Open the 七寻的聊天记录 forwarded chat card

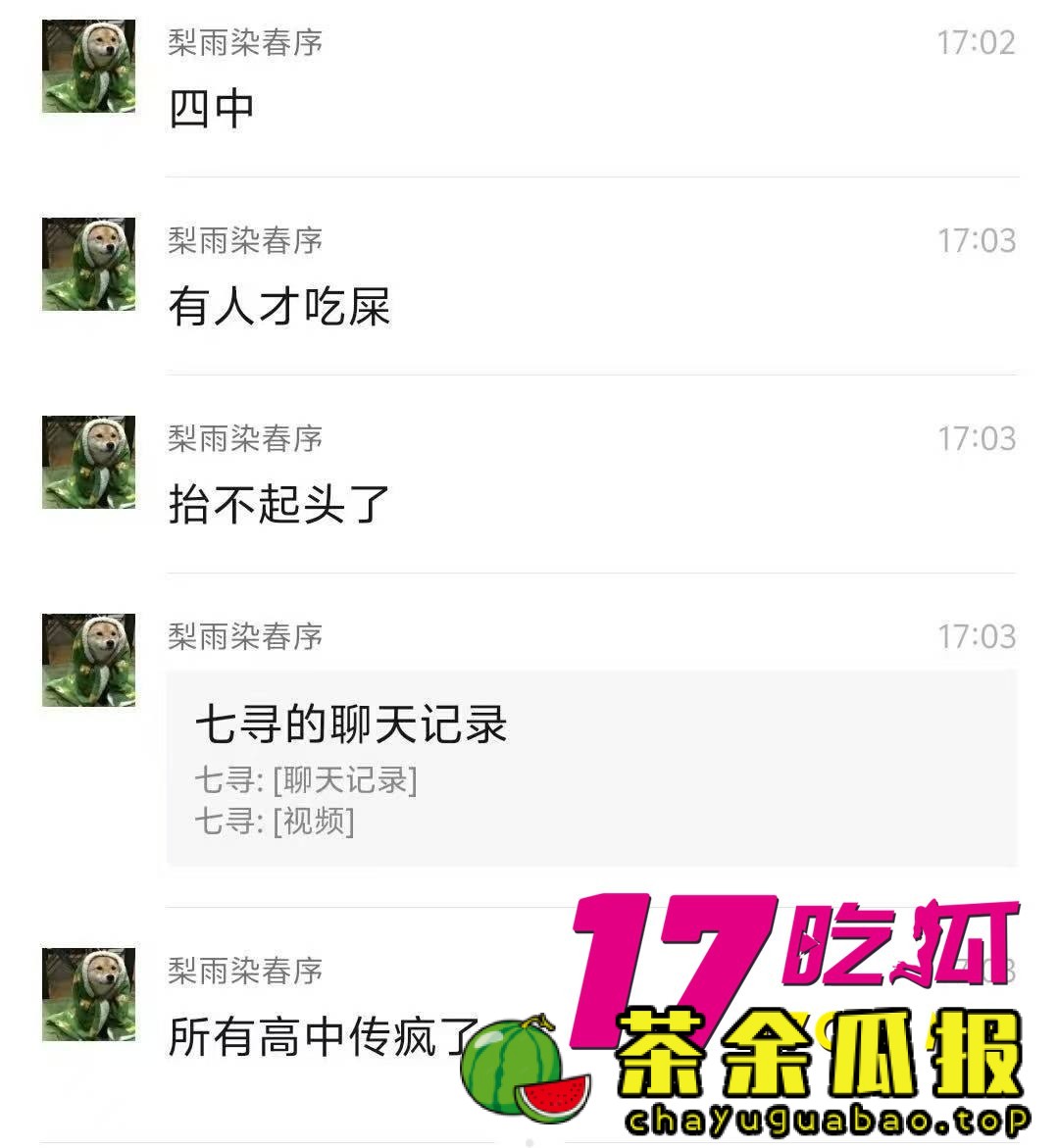(x=590, y=768)
